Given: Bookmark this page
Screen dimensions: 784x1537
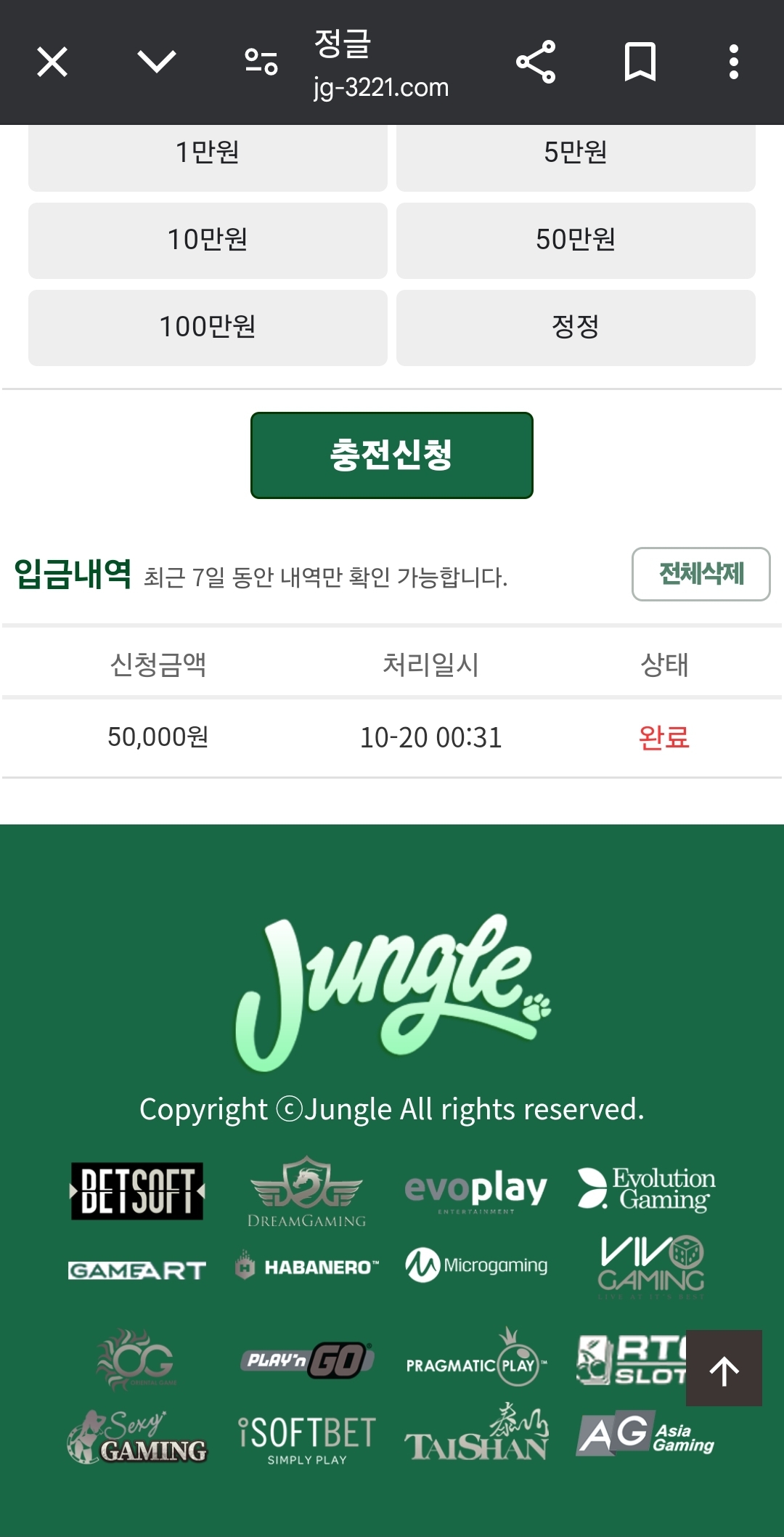Looking at the screenshot, I should [640, 62].
